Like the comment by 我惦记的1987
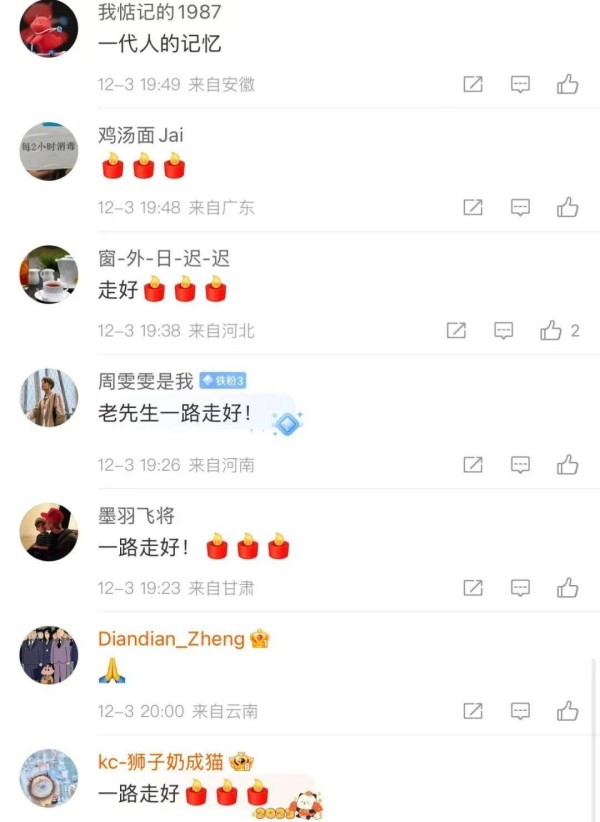 568,85
